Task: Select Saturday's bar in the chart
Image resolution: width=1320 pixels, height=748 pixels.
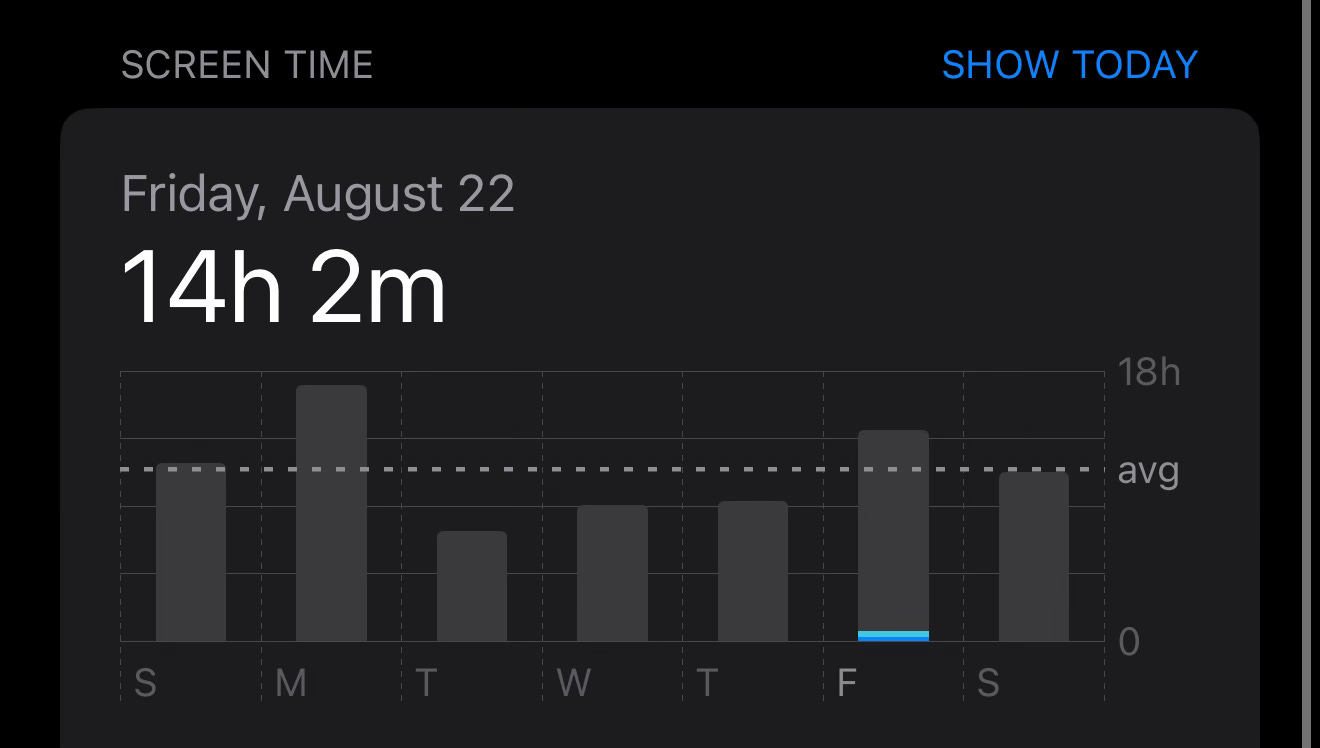Action: 1034,556
